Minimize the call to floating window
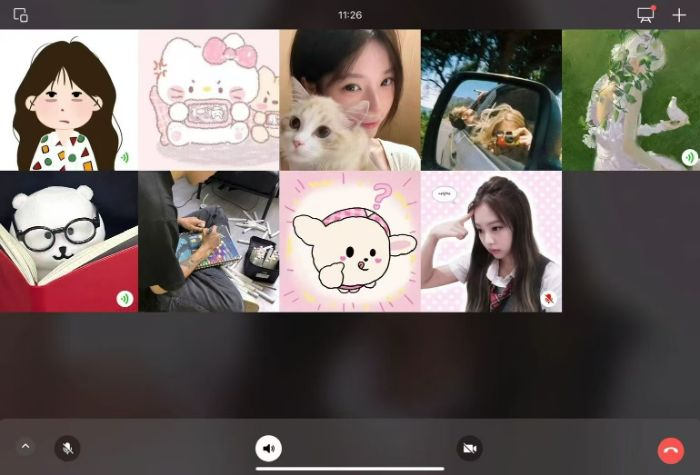The width and height of the screenshot is (700, 475). point(21,15)
